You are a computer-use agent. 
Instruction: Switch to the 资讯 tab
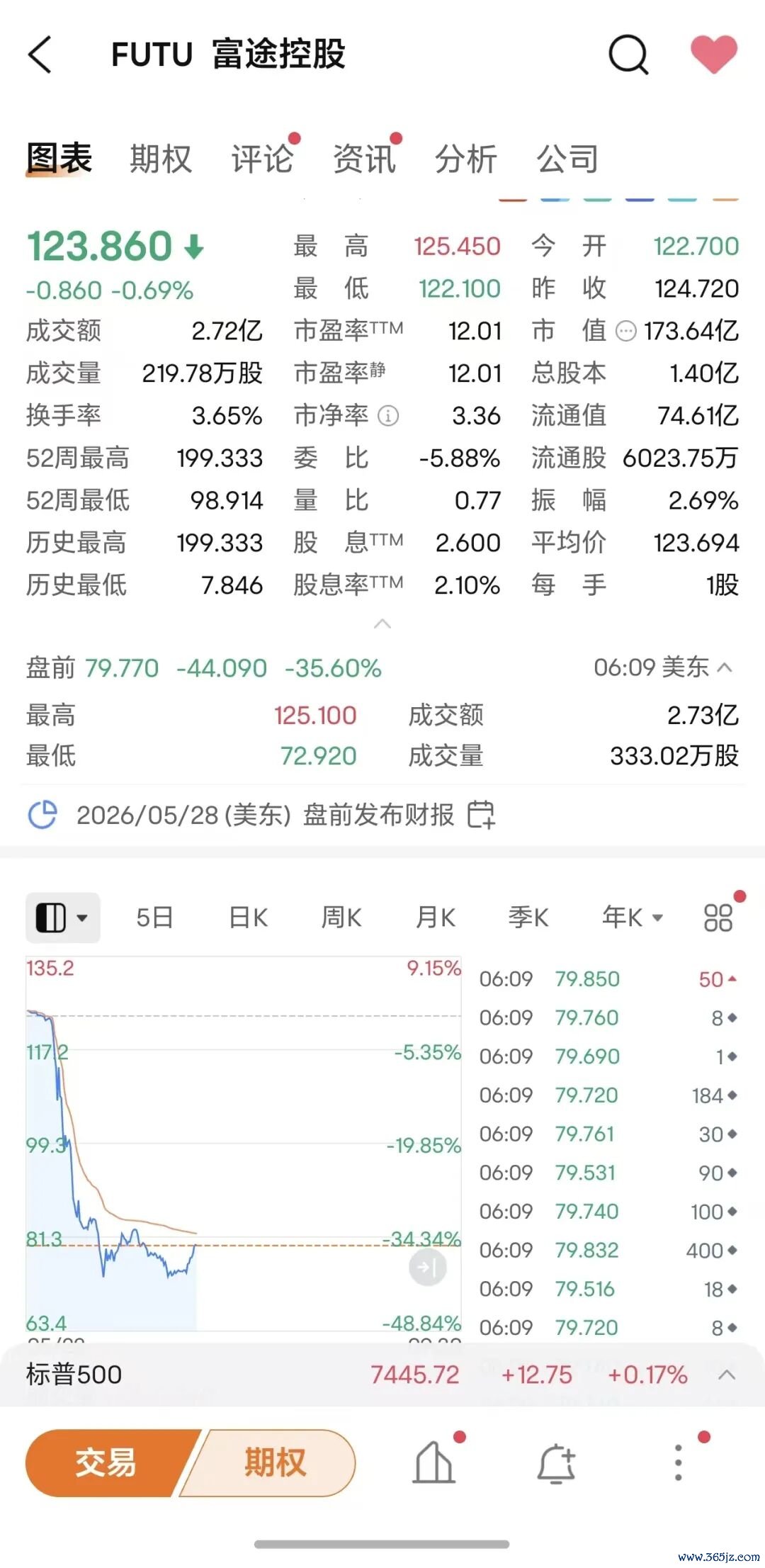click(364, 158)
